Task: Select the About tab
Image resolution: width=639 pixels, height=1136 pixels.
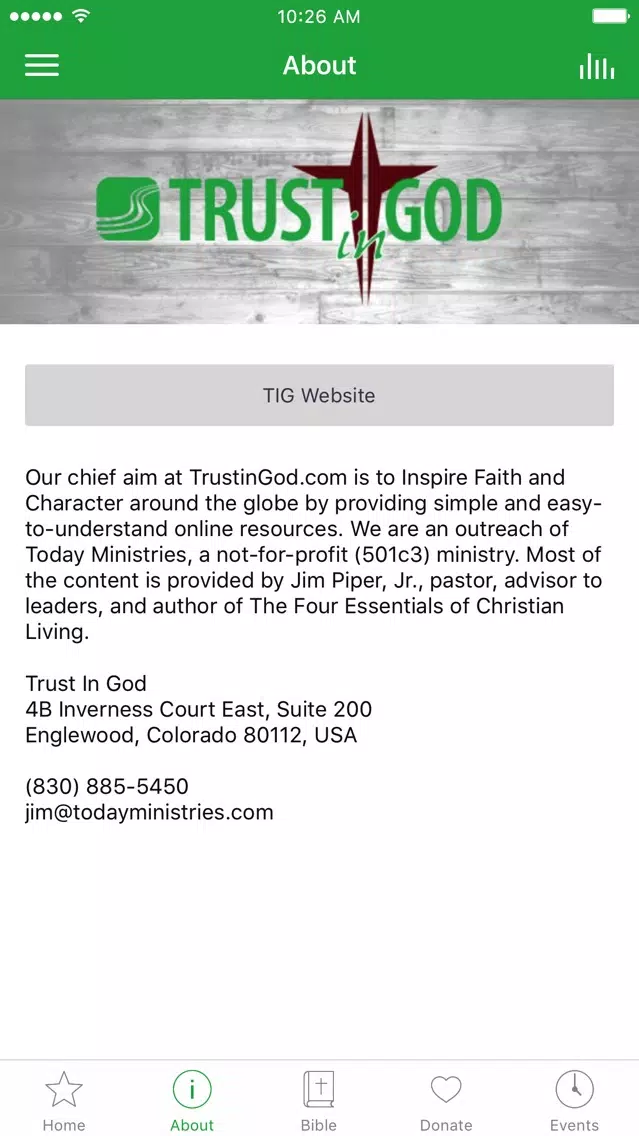Action: click(x=192, y=1100)
